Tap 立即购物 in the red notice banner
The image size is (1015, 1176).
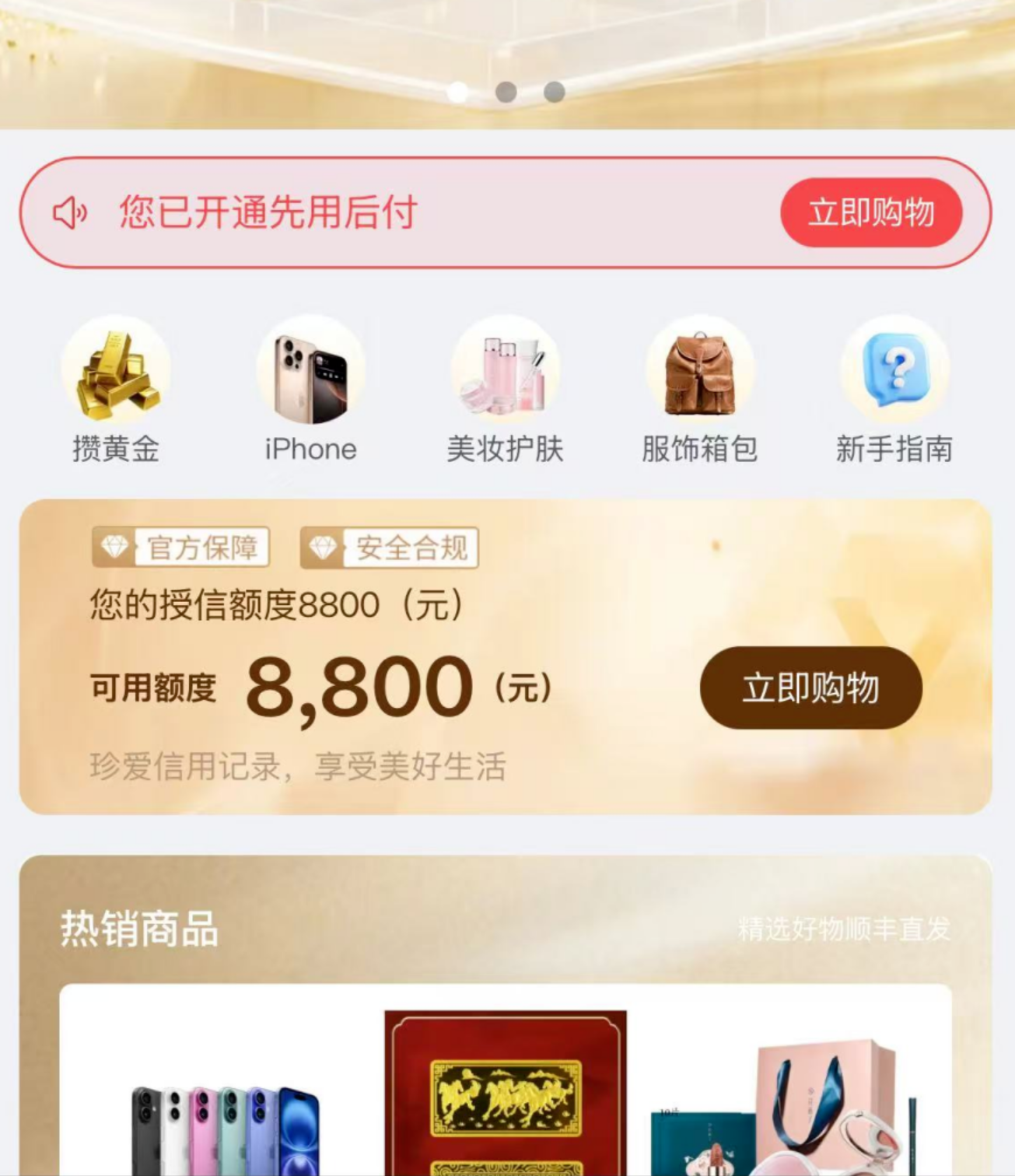click(871, 212)
